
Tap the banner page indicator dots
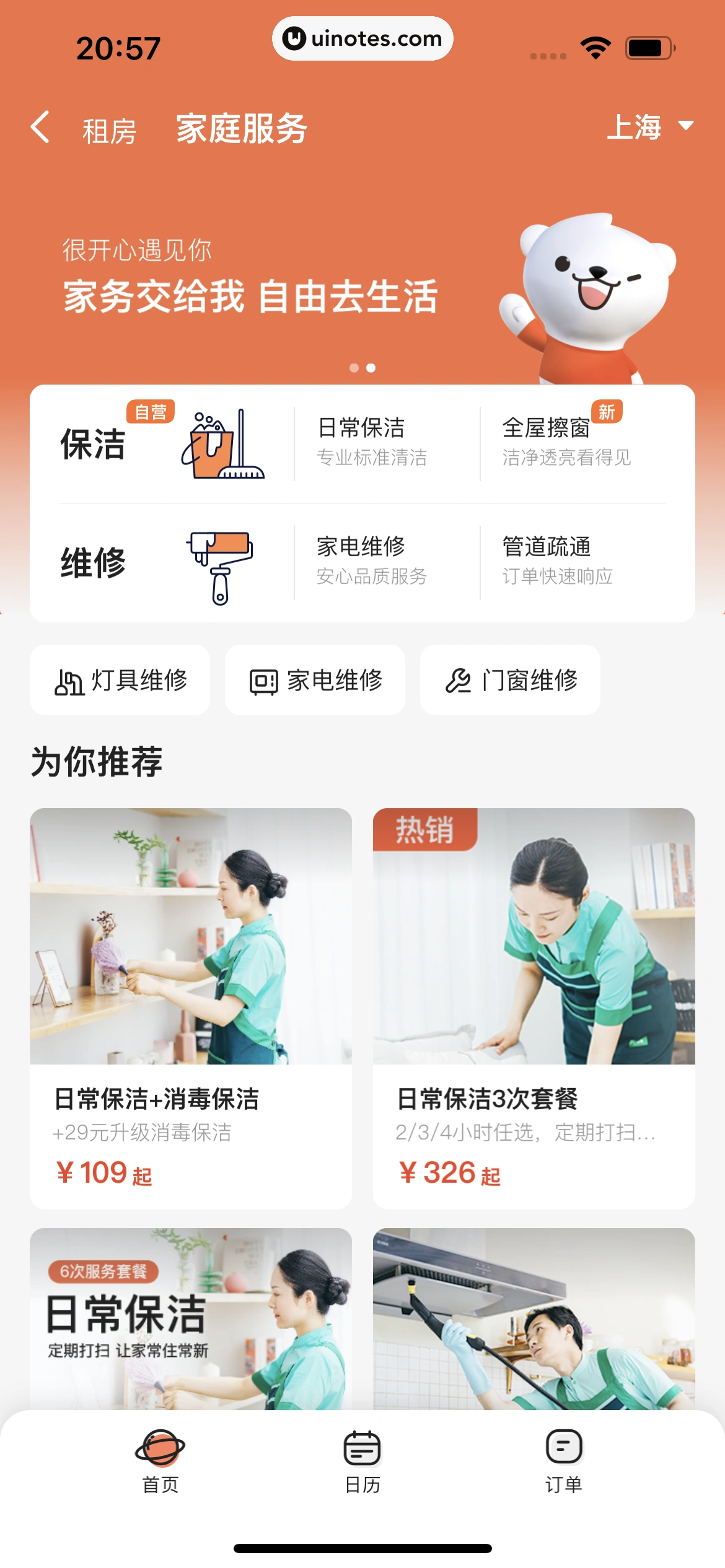point(362,368)
